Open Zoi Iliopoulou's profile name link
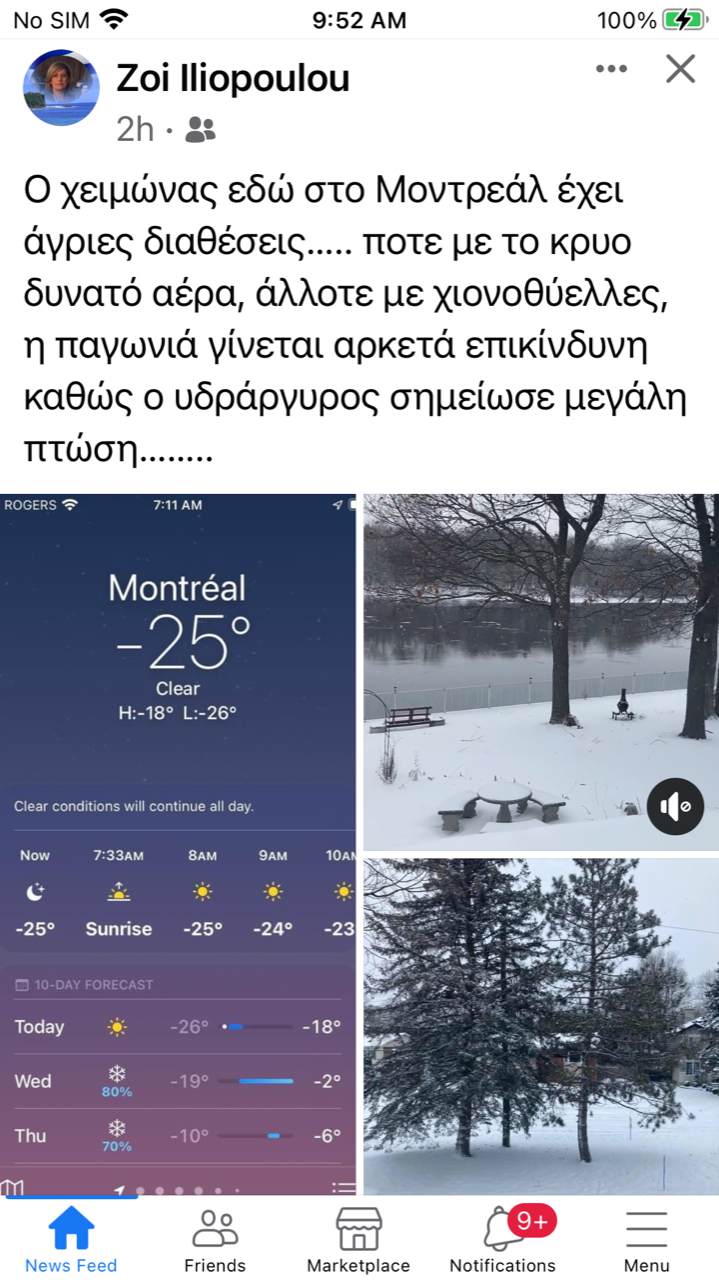The image size is (719, 1280). [x=233, y=78]
